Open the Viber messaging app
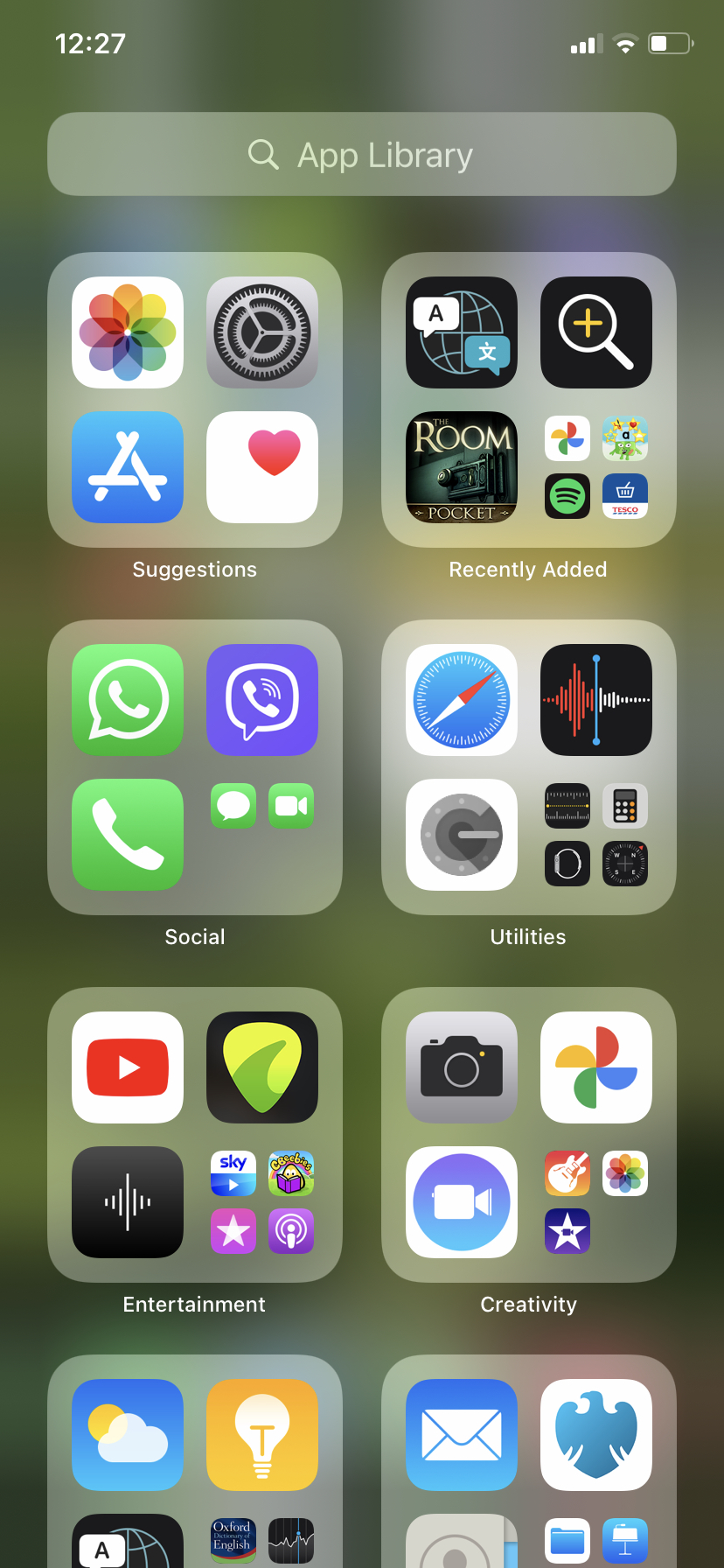The height and width of the screenshot is (1568, 724). click(261, 699)
